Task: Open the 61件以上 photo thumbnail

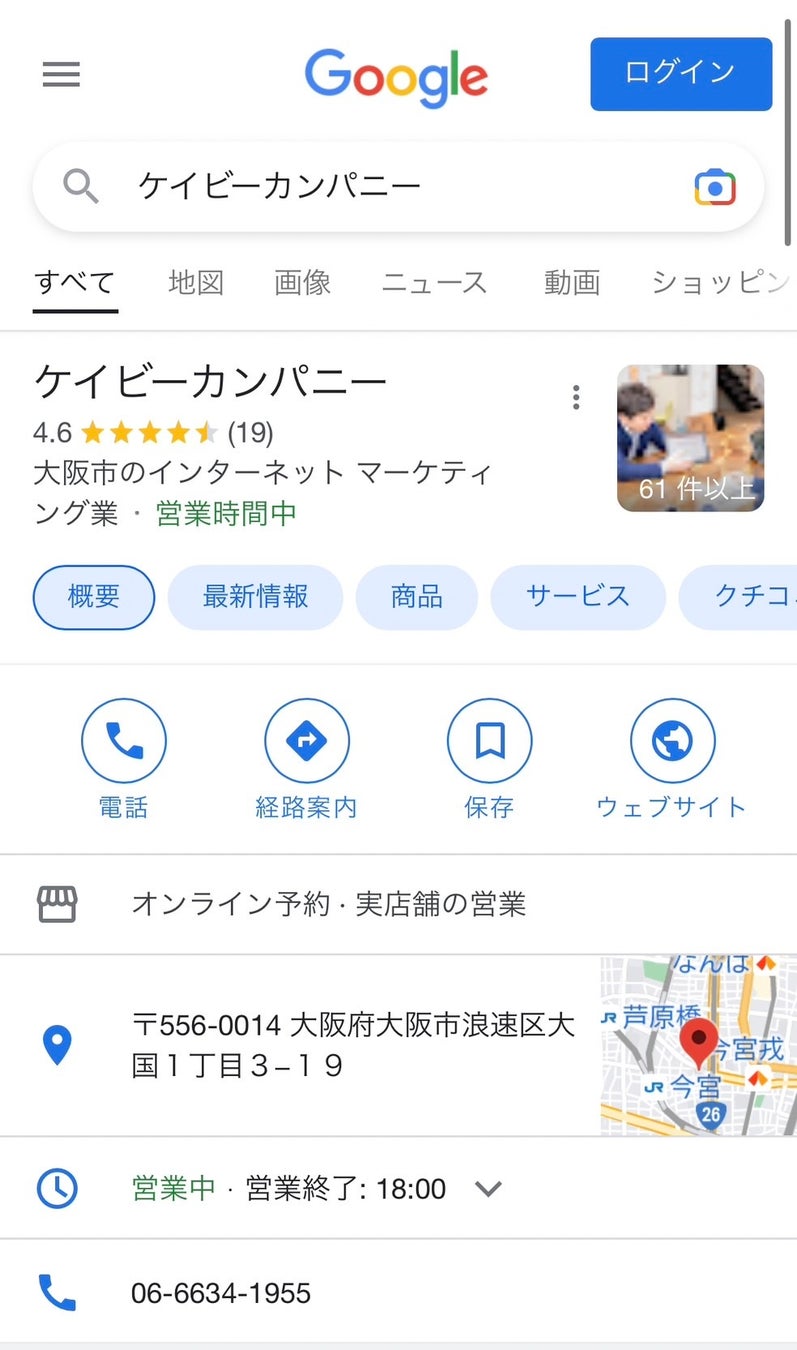Action: coord(690,438)
